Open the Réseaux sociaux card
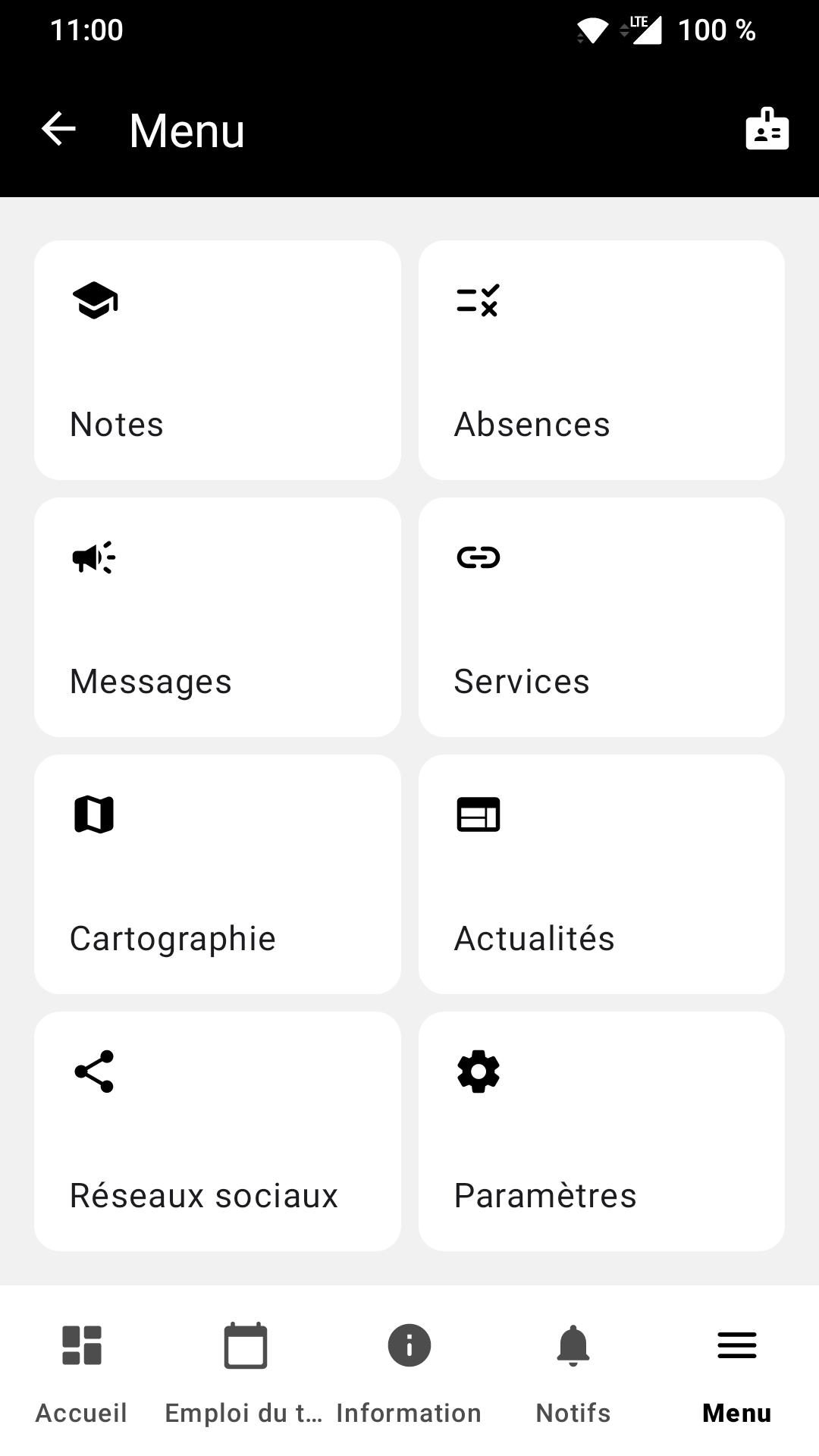 point(218,1131)
